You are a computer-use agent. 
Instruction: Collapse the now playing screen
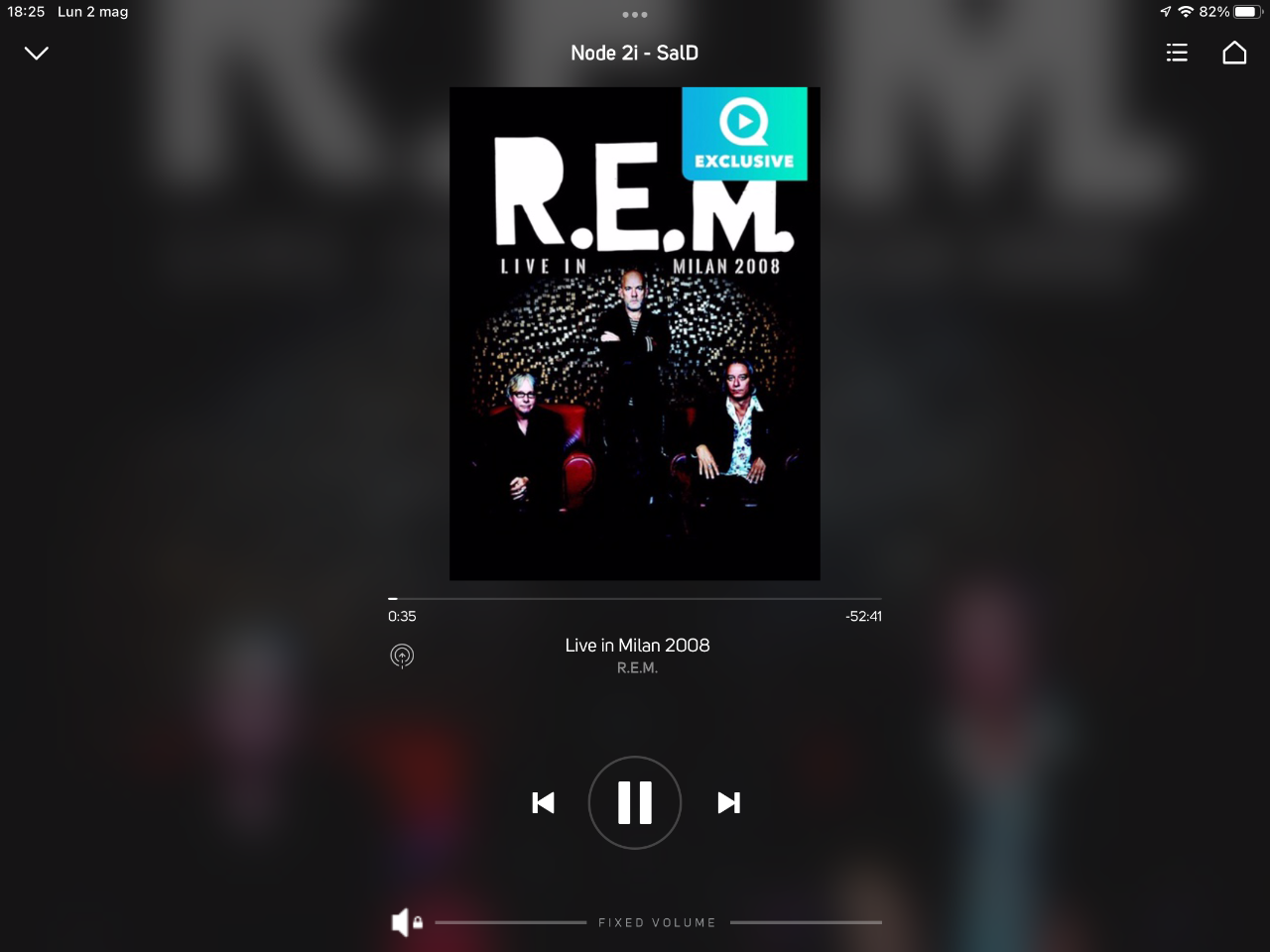[x=37, y=54]
